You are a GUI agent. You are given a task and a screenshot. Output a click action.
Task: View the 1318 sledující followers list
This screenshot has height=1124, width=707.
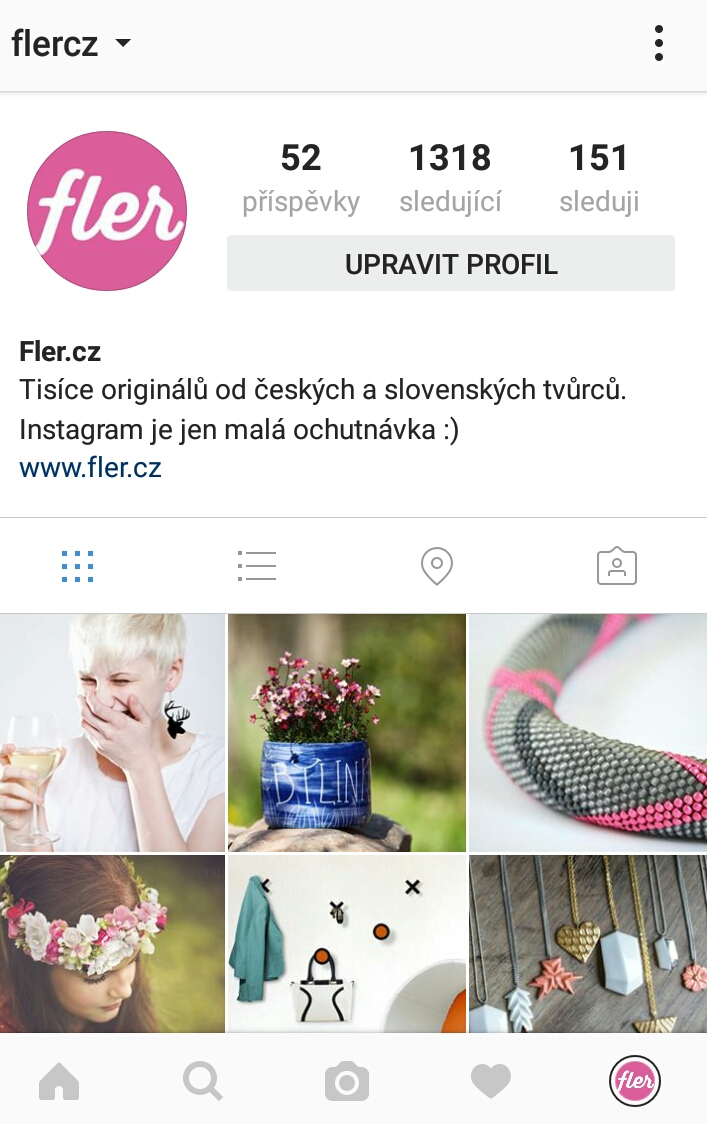[x=450, y=178]
